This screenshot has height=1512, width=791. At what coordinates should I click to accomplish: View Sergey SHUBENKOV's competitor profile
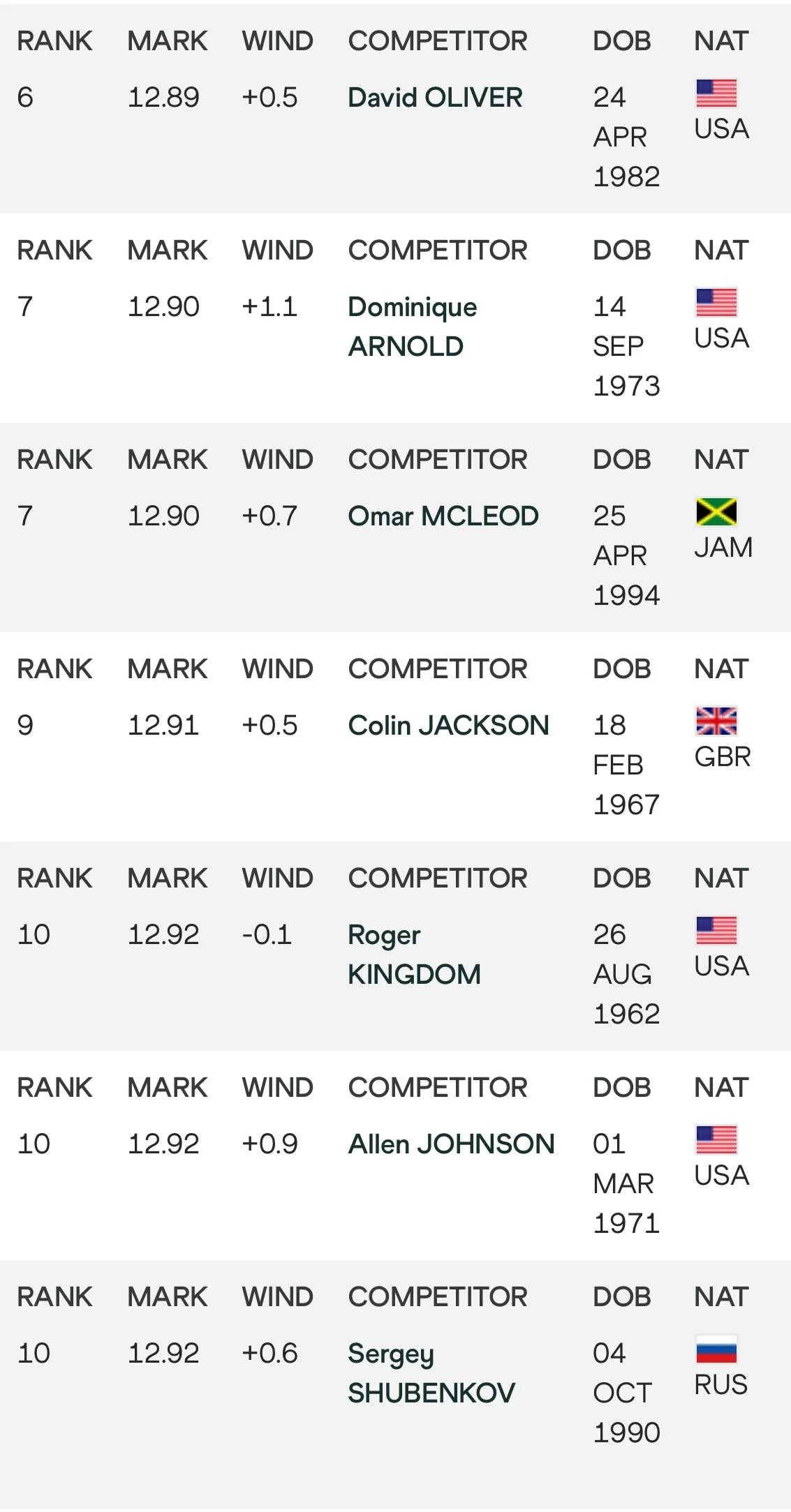[x=431, y=1372]
